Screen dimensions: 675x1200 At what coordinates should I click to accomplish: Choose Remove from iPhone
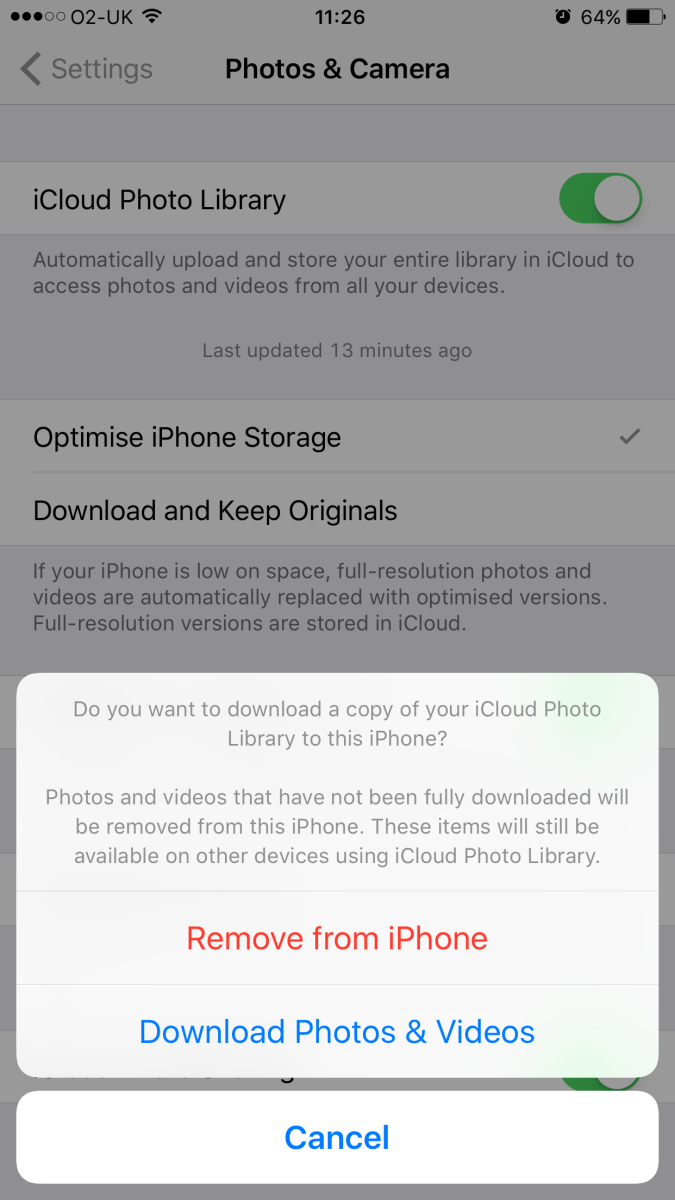[x=337, y=938]
